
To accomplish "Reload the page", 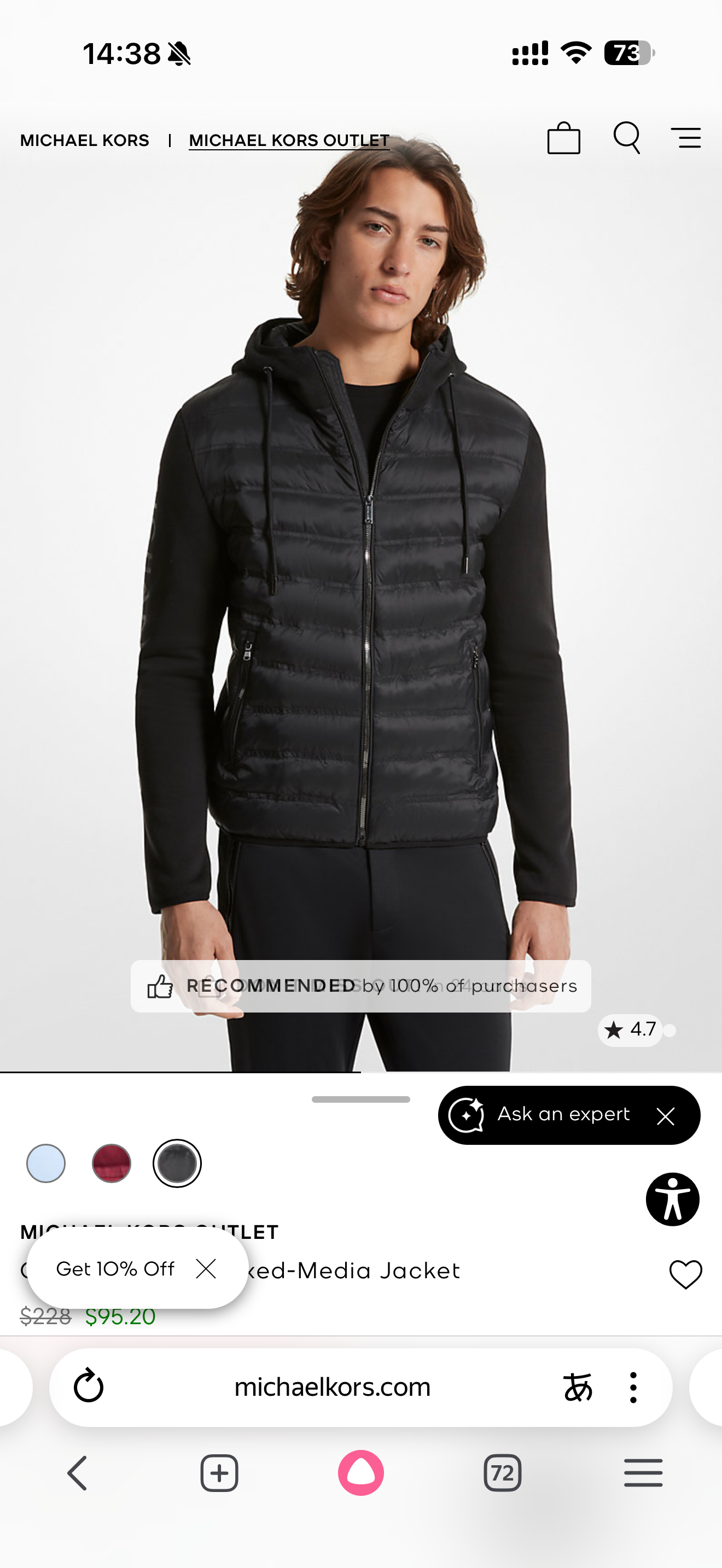I will pos(89,1386).
